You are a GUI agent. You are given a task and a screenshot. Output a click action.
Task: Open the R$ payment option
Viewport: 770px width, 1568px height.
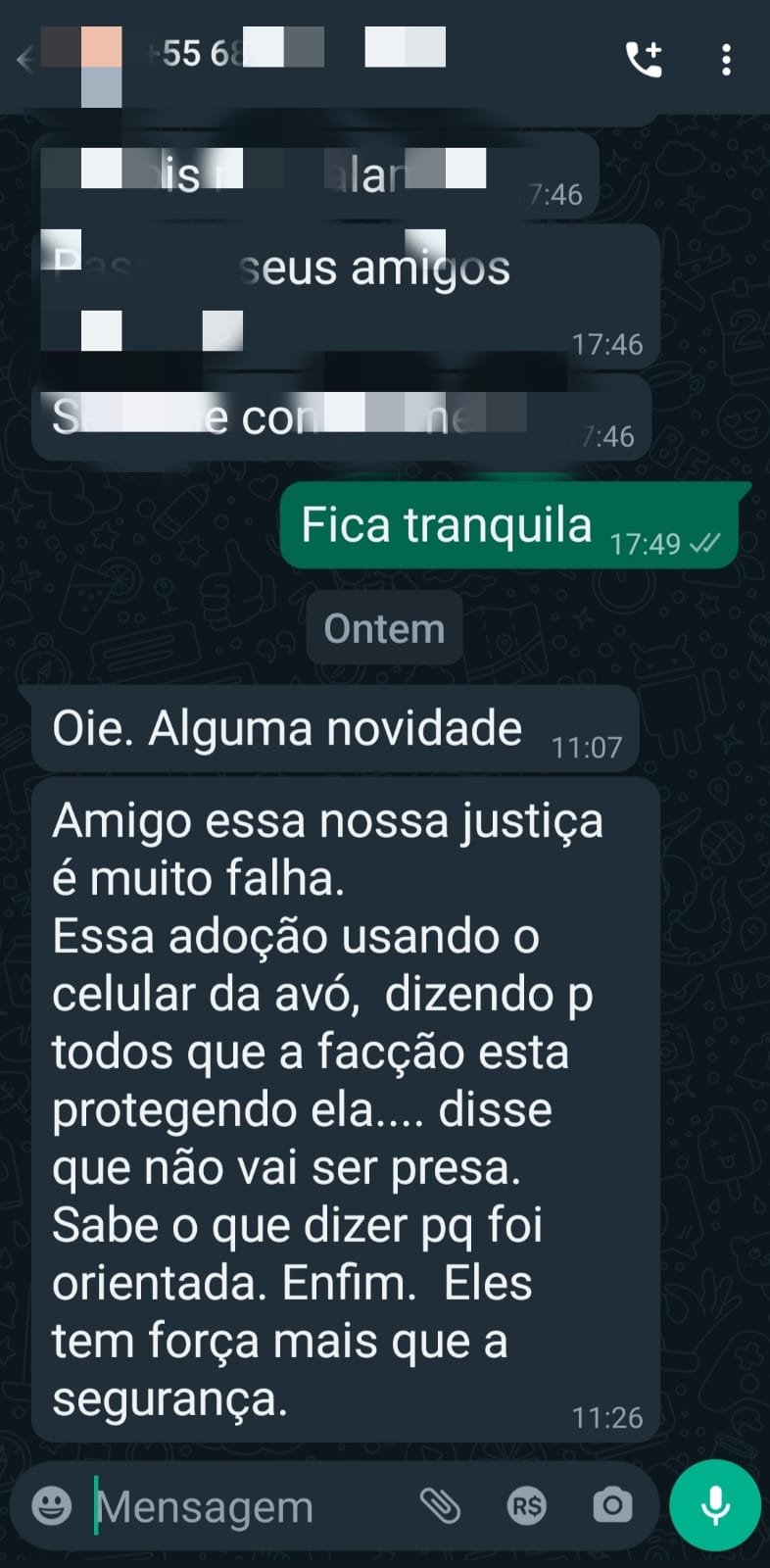[x=527, y=1505]
